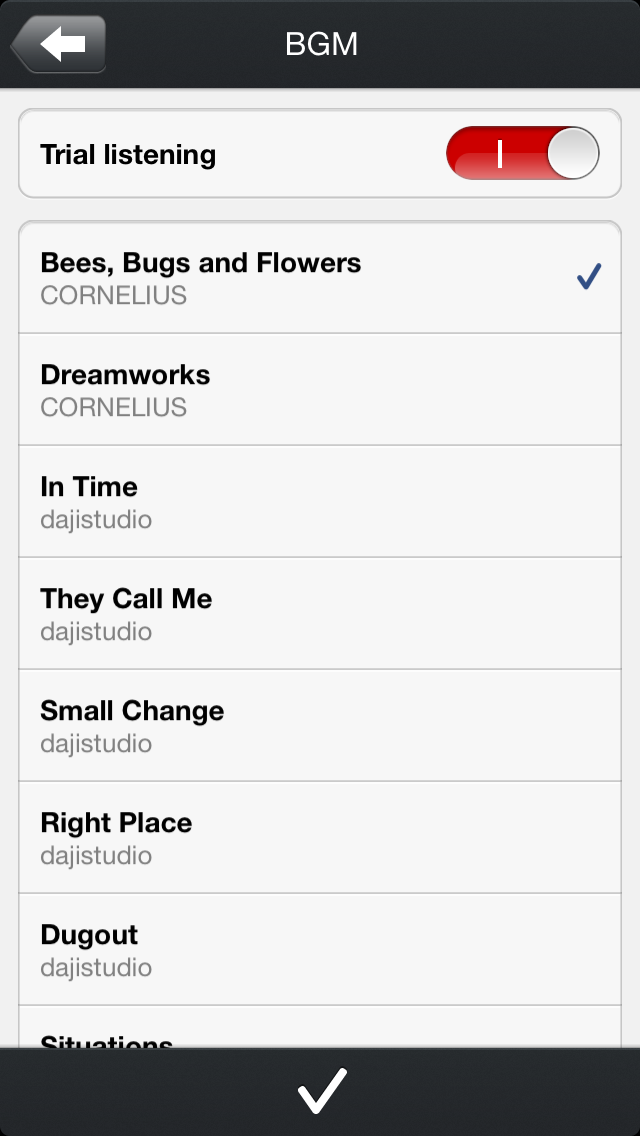
Task: Pick the In Time track
Action: tap(320, 501)
